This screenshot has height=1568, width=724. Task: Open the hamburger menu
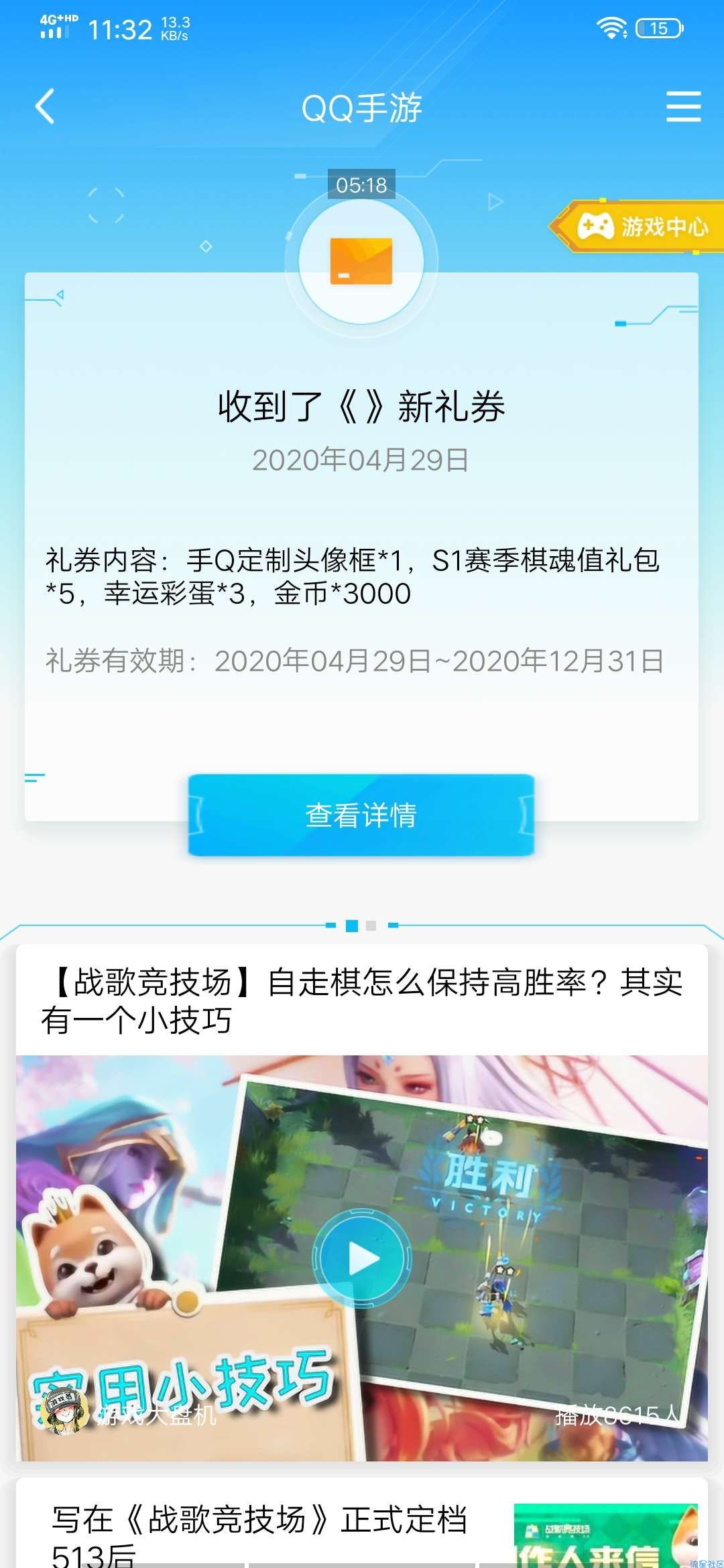point(683,107)
